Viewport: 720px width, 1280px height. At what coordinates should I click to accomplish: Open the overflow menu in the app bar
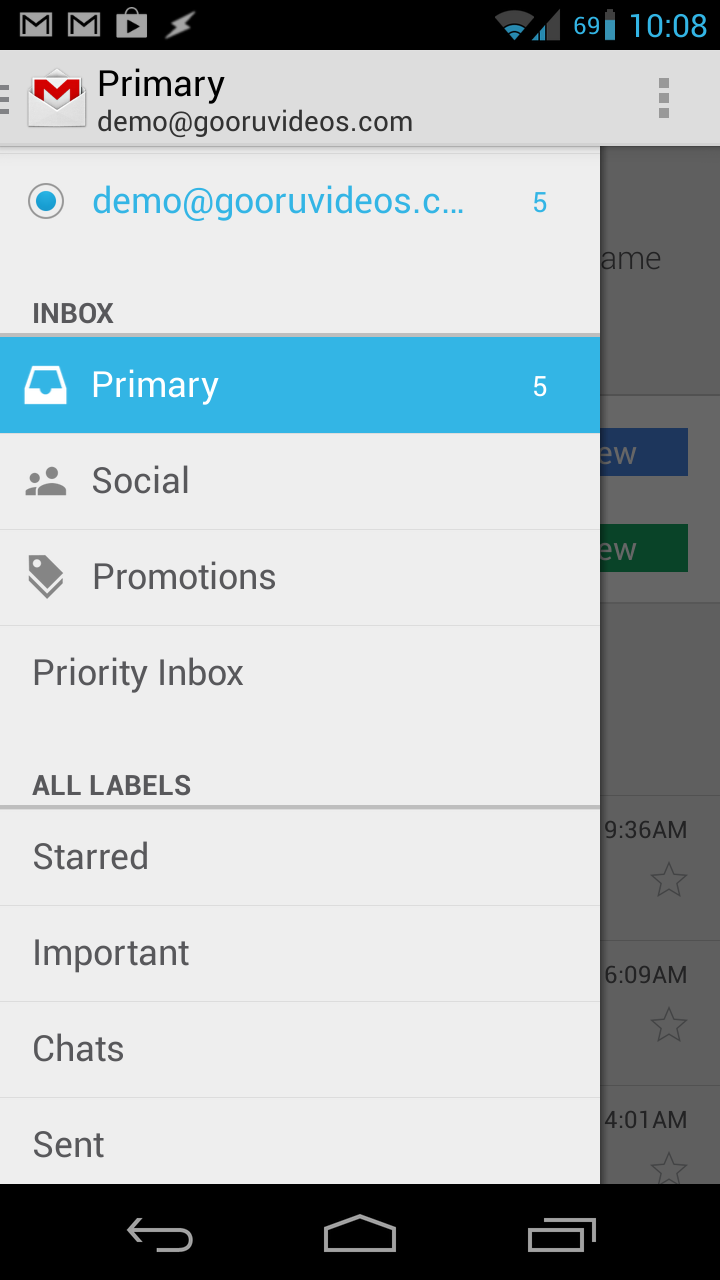coord(664,98)
